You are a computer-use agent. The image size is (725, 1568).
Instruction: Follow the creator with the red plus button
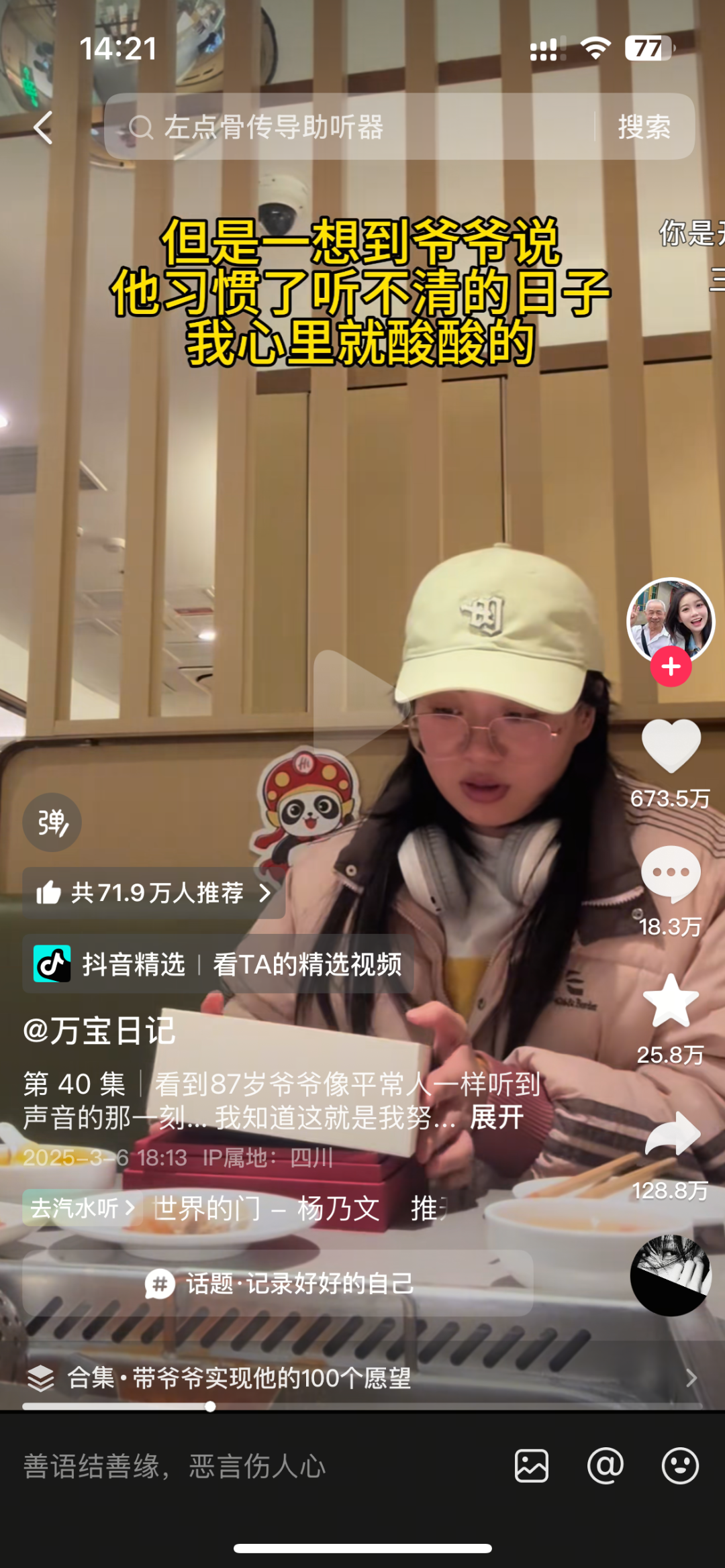[x=671, y=667]
